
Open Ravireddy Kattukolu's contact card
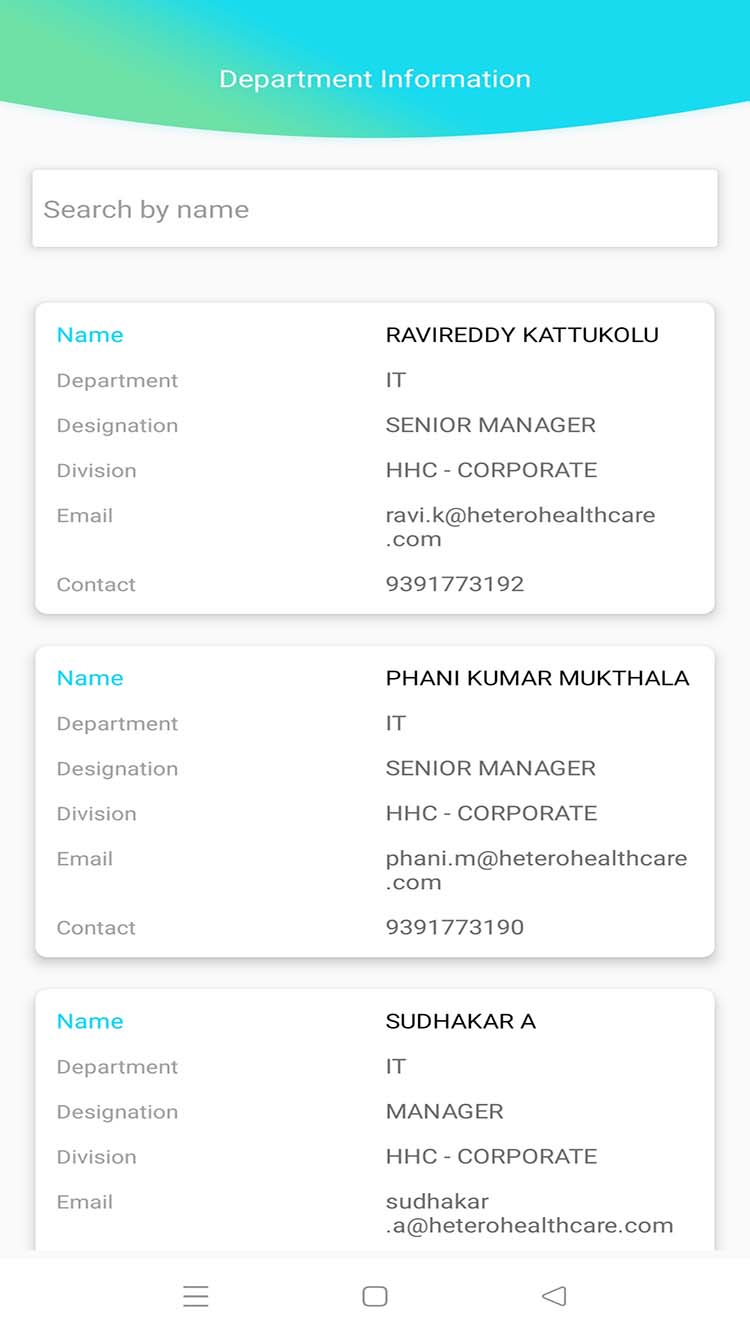coord(374,458)
